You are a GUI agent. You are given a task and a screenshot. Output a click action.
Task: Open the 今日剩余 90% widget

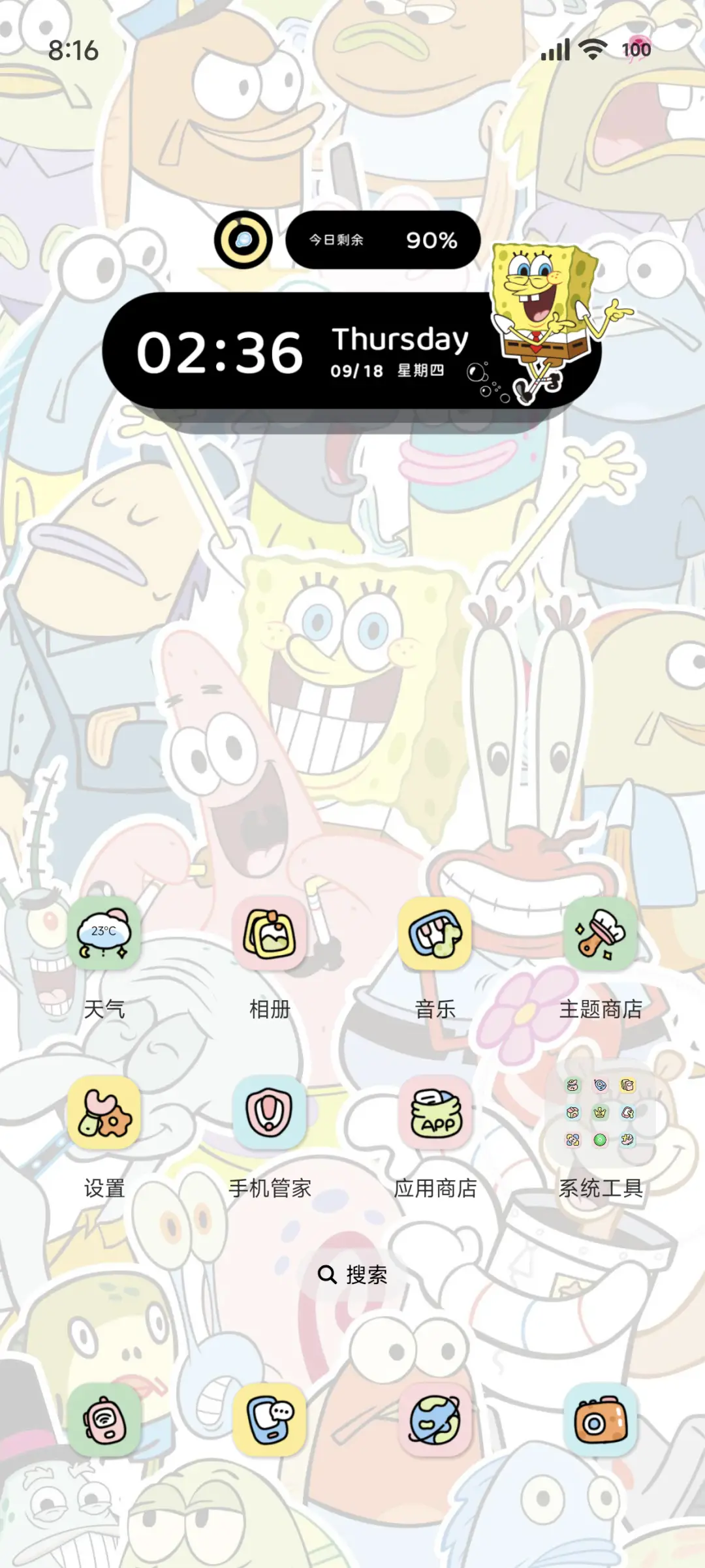coord(383,240)
